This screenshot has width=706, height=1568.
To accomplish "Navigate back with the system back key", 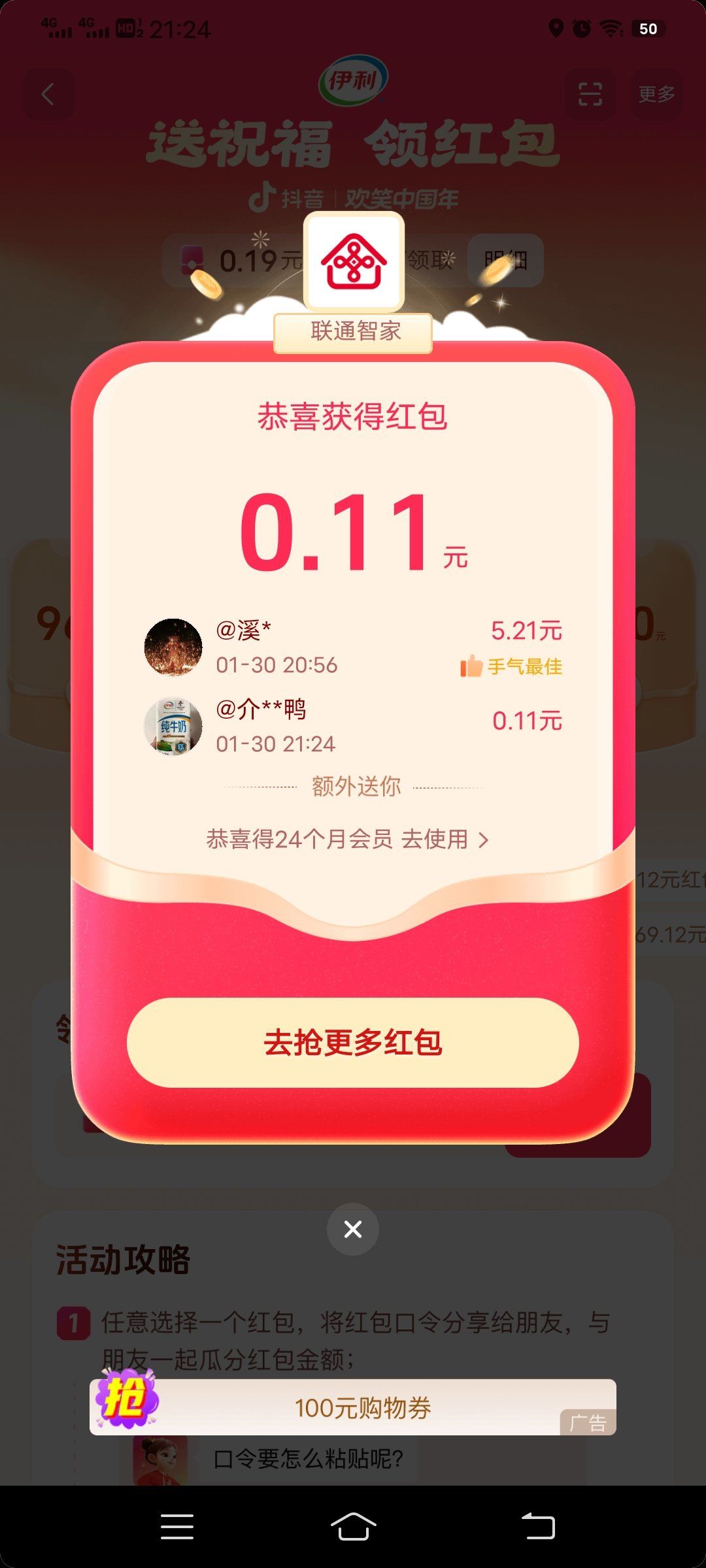I will [538, 1527].
